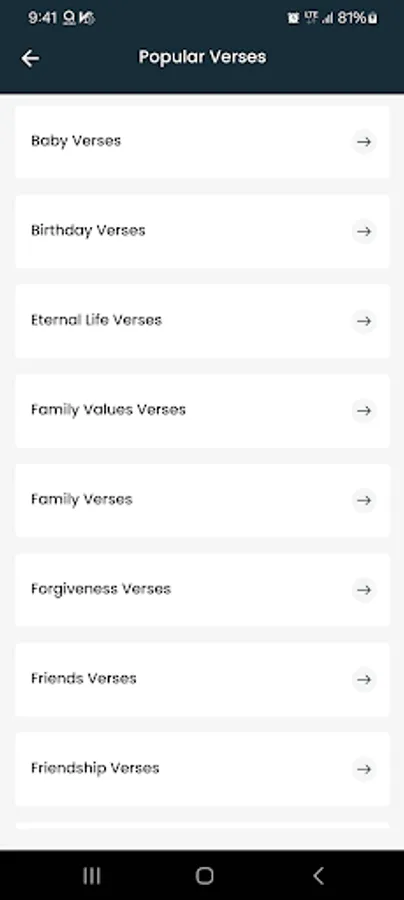The image size is (404, 900).
Task: Browse Friends Verses
Action: click(x=202, y=679)
